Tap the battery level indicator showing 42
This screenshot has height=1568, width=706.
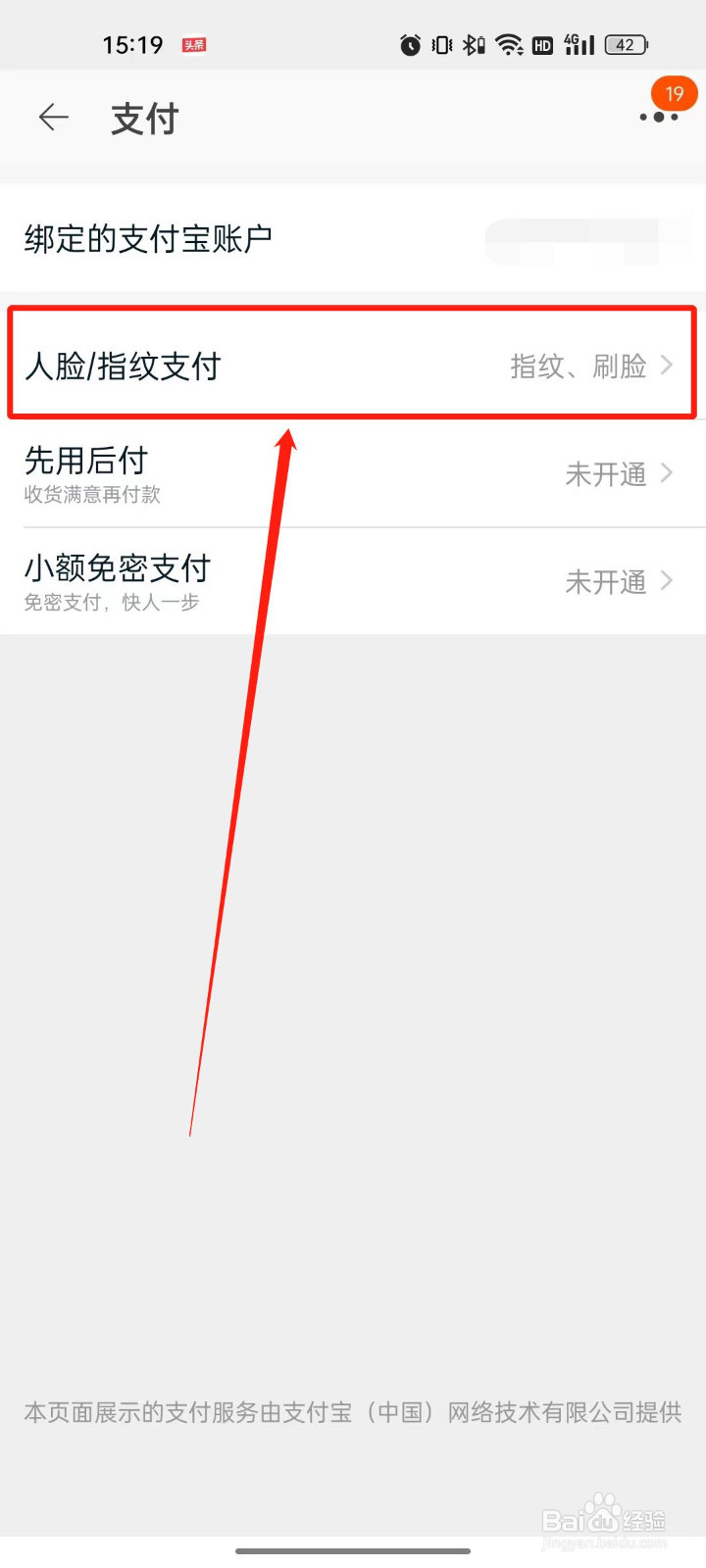625,43
